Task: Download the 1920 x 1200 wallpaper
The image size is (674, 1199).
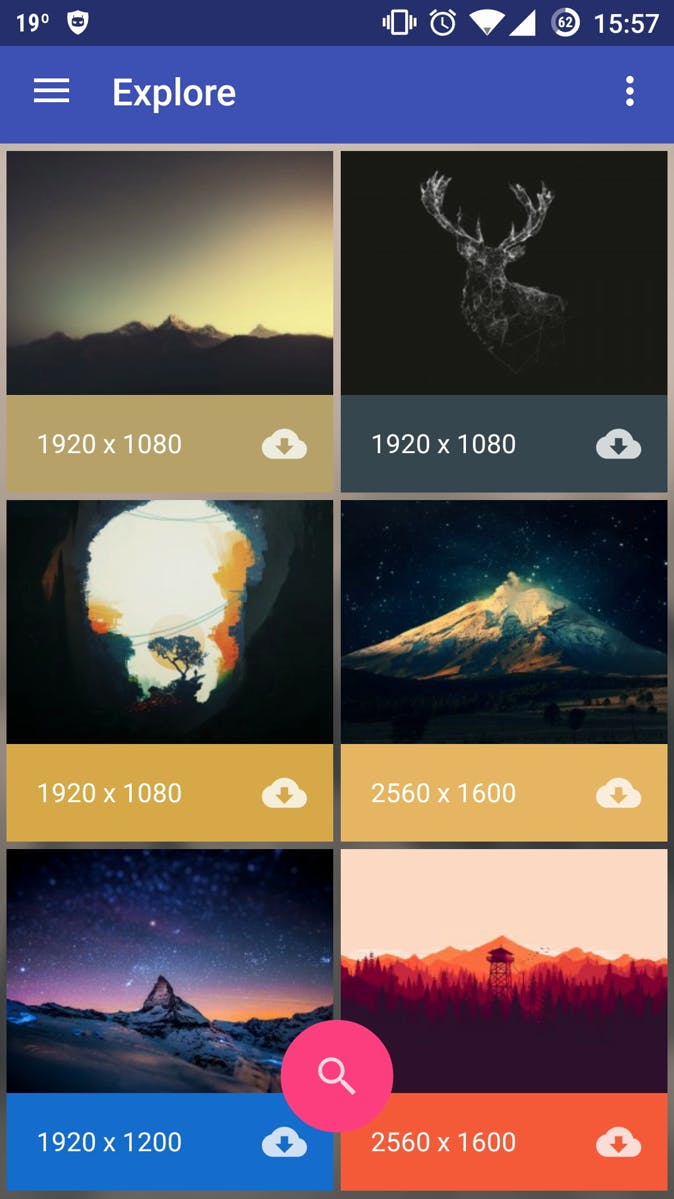Action: (x=284, y=1143)
